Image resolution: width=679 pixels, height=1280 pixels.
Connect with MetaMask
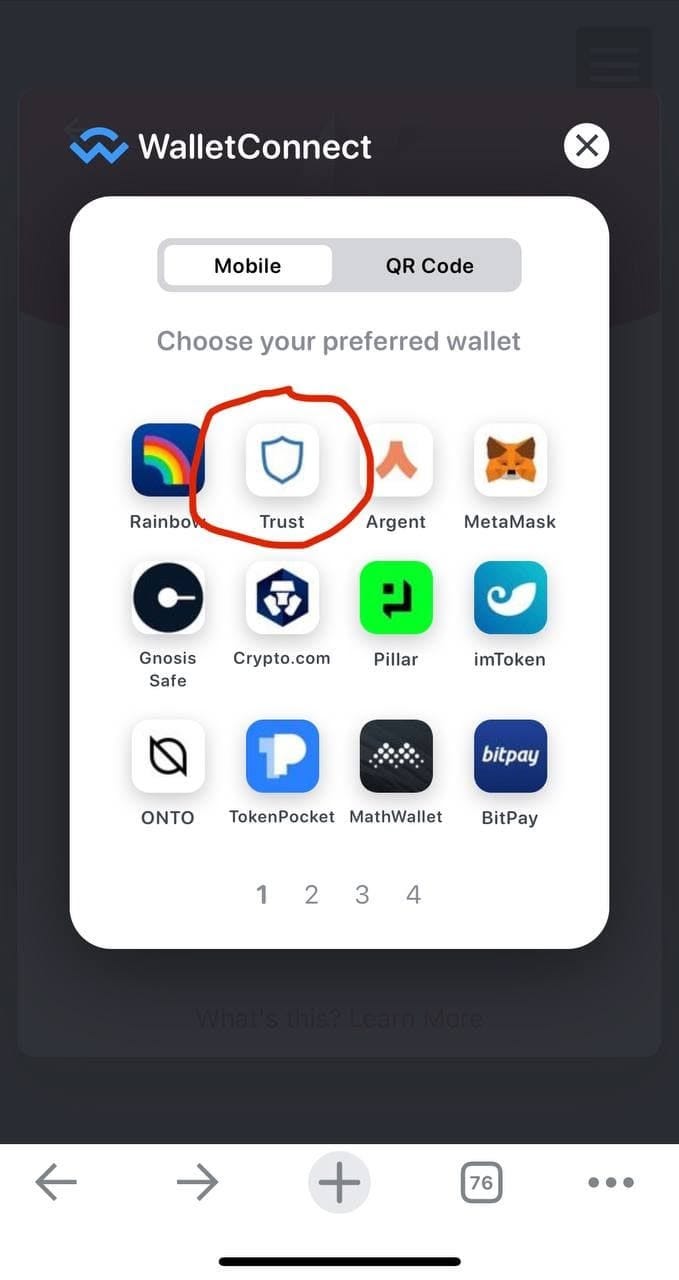coord(510,460)
